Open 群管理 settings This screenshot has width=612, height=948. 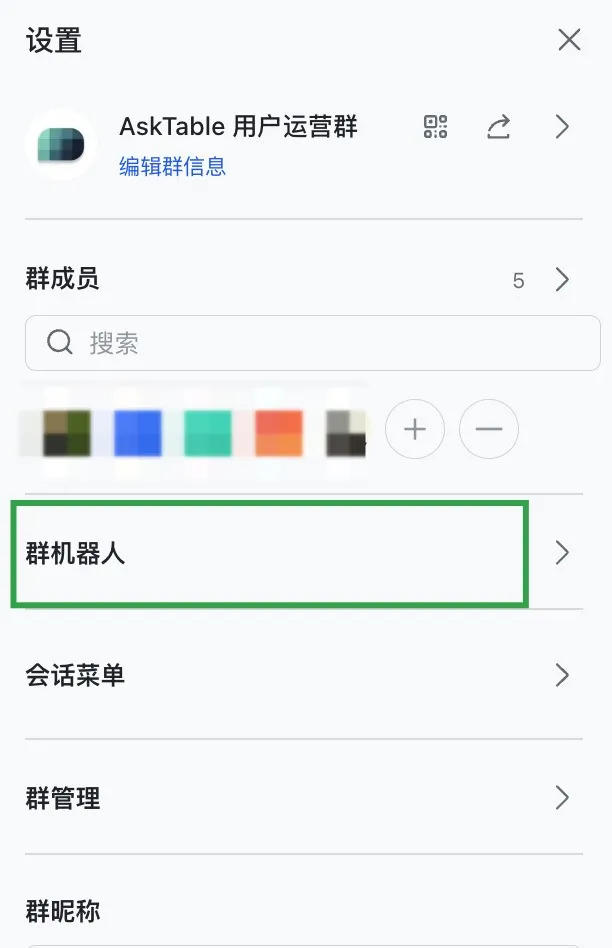pyautogui.click(x=300, y=798)
